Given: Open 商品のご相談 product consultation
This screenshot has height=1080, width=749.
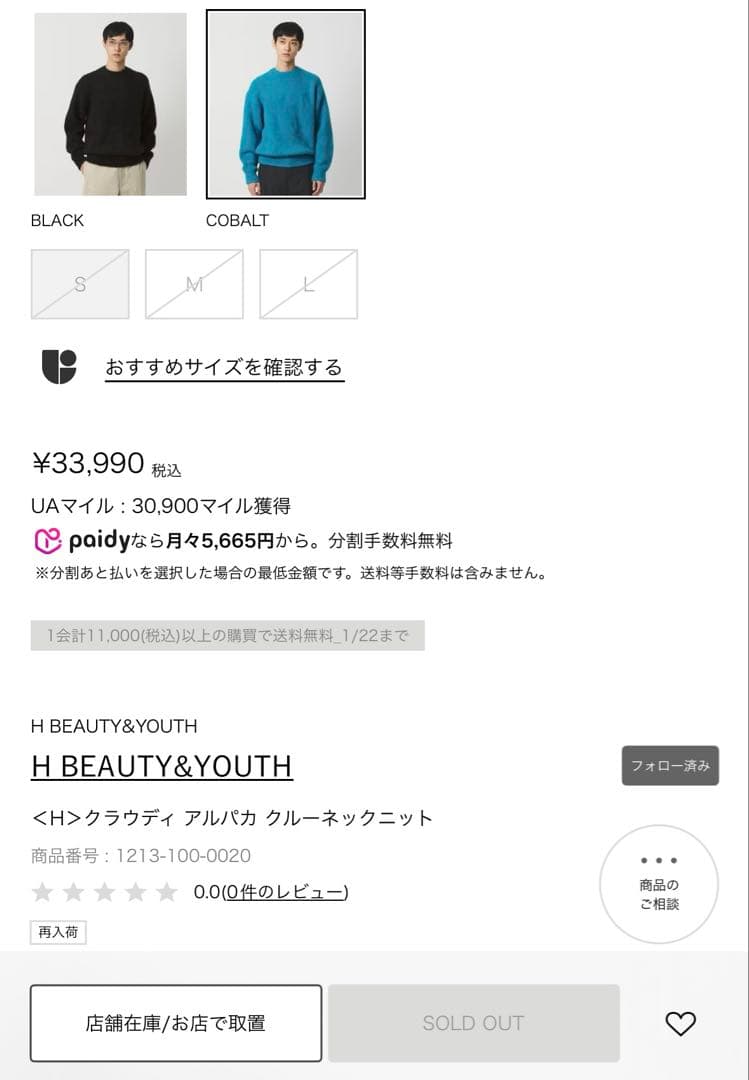Looking at the screenshot, I should [x=659, y=884].
